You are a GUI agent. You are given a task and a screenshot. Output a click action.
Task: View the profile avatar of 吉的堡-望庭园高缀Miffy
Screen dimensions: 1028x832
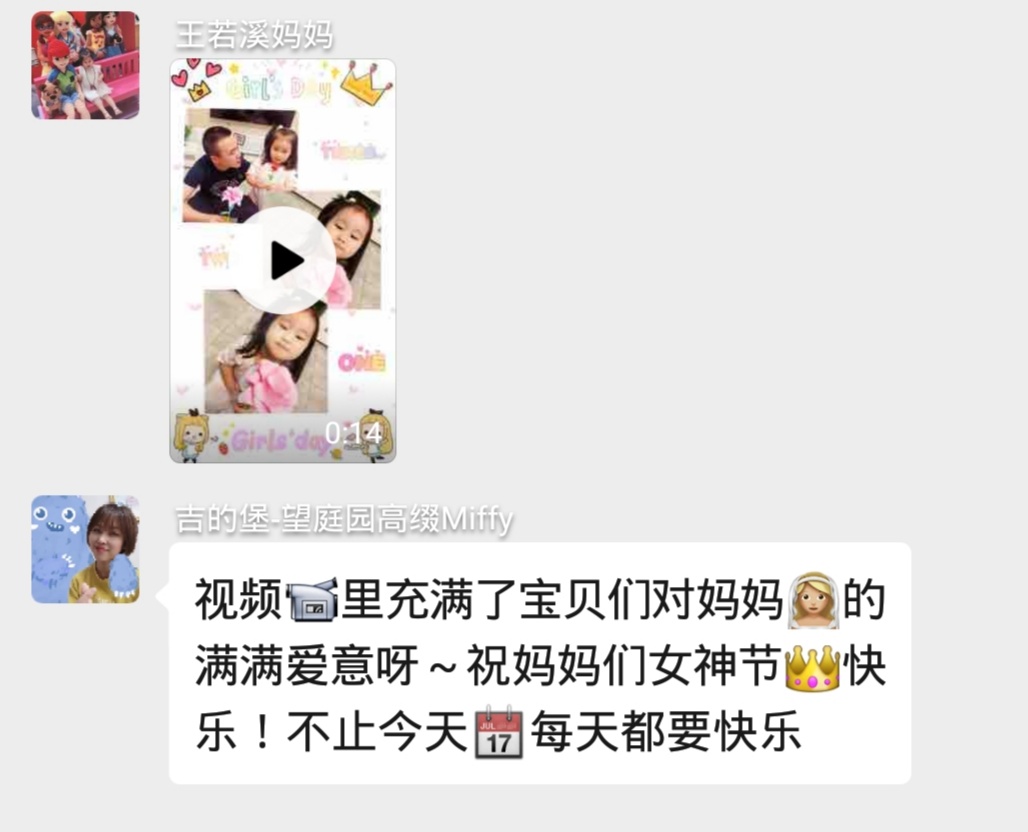pos(85,549)
